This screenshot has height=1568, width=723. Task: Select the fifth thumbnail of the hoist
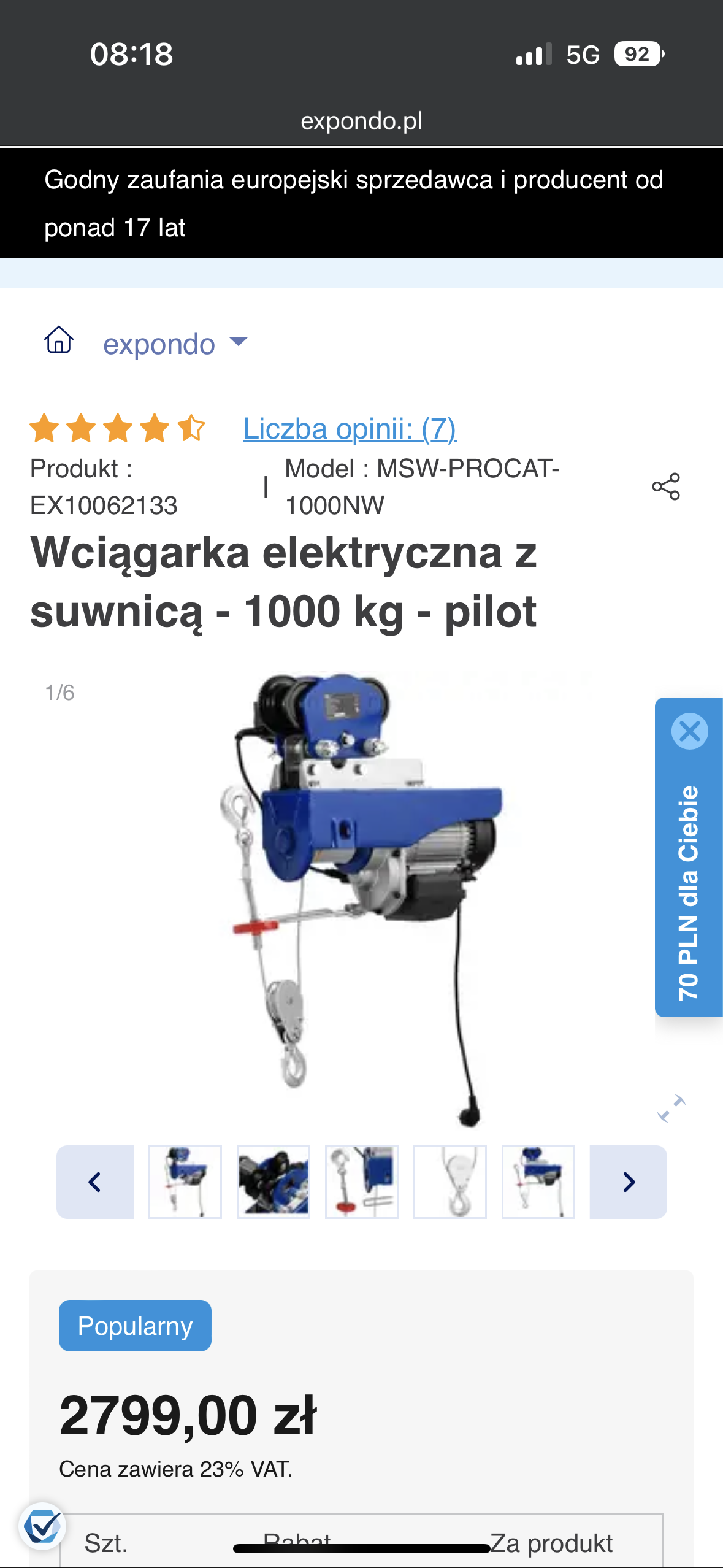tap(538, 1182)
